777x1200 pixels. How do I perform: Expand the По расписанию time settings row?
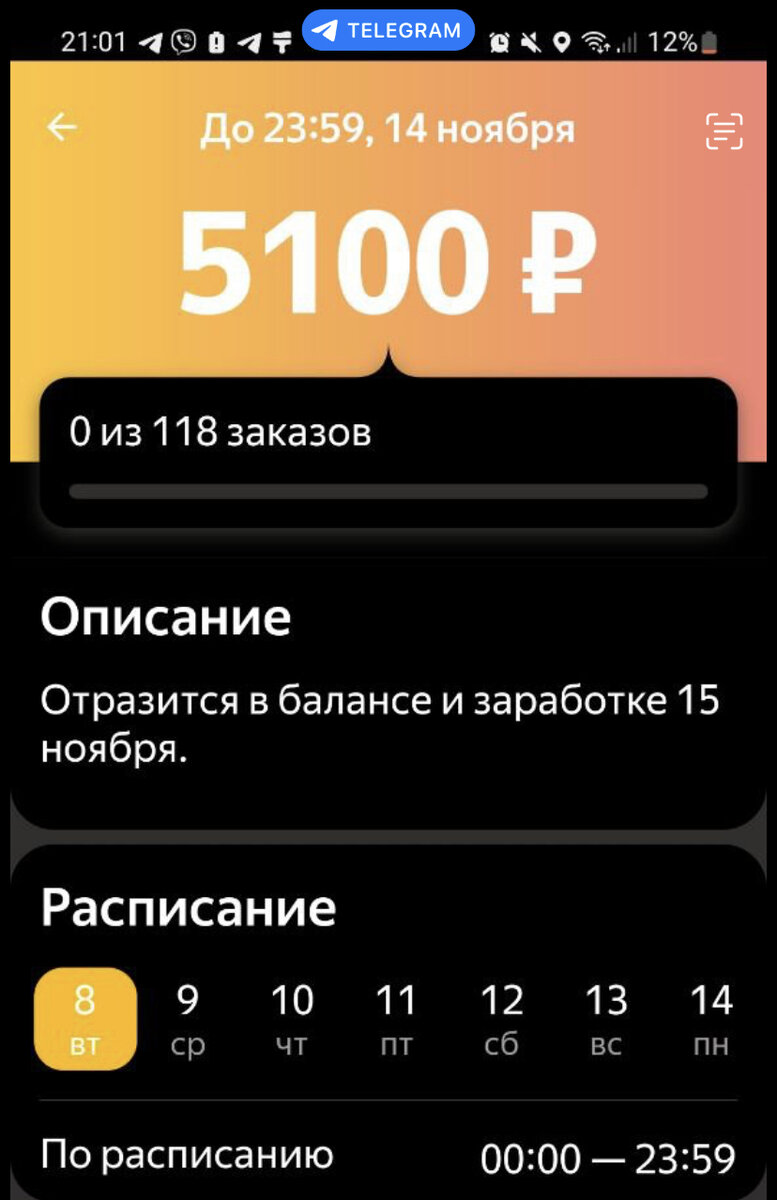click(388, 1156)
